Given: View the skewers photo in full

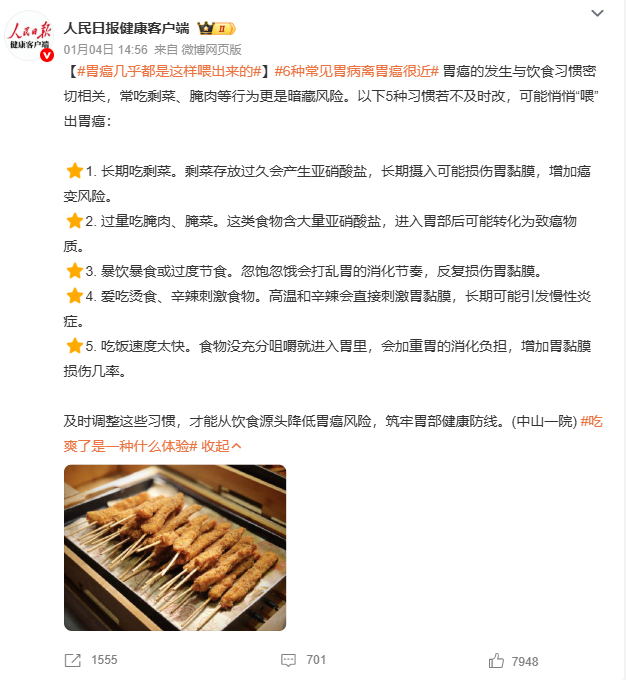Looking at the screenshot, I should coord(175,547).
